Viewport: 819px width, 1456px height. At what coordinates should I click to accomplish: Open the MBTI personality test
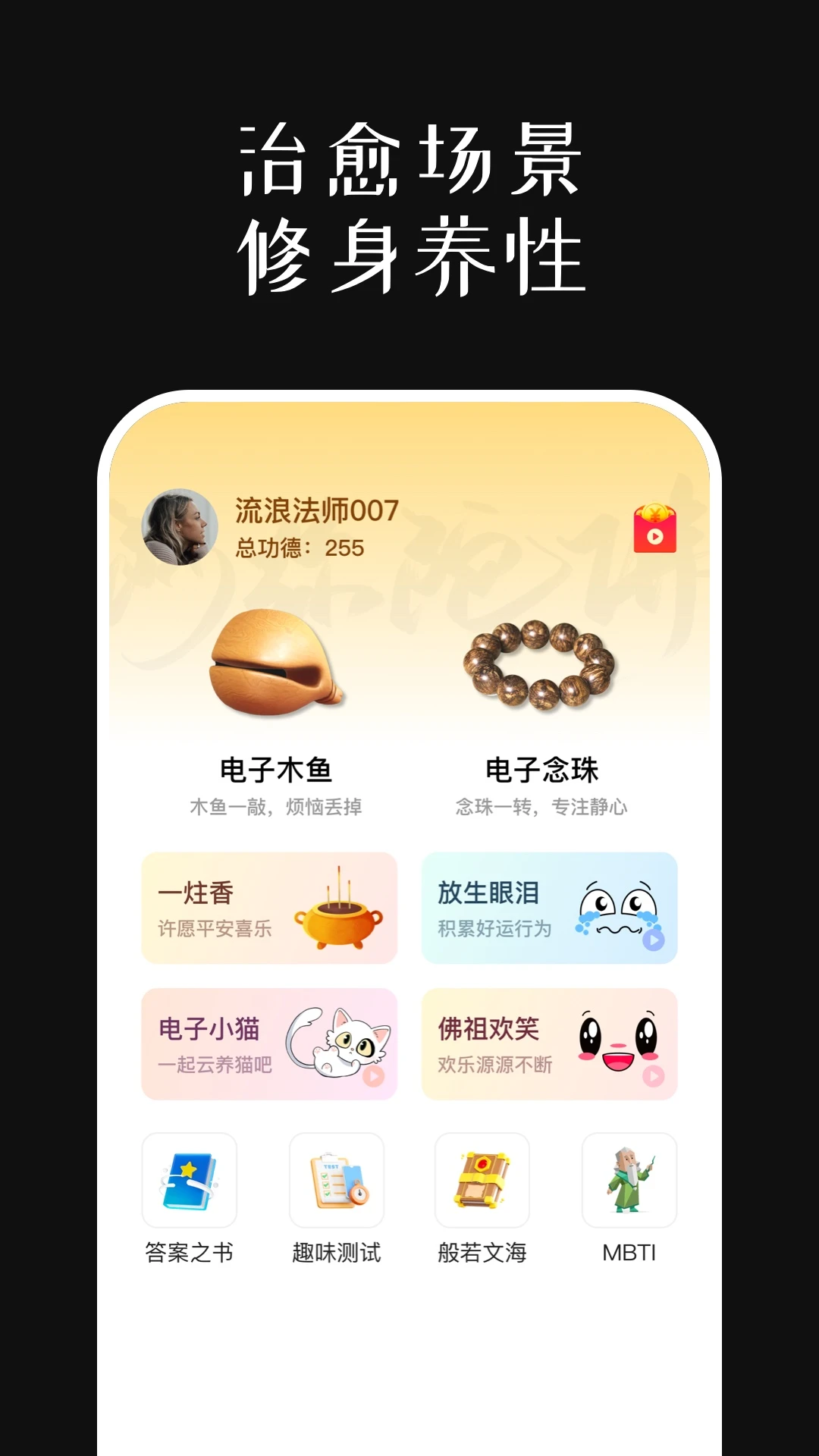click(x=629, y=1181)
